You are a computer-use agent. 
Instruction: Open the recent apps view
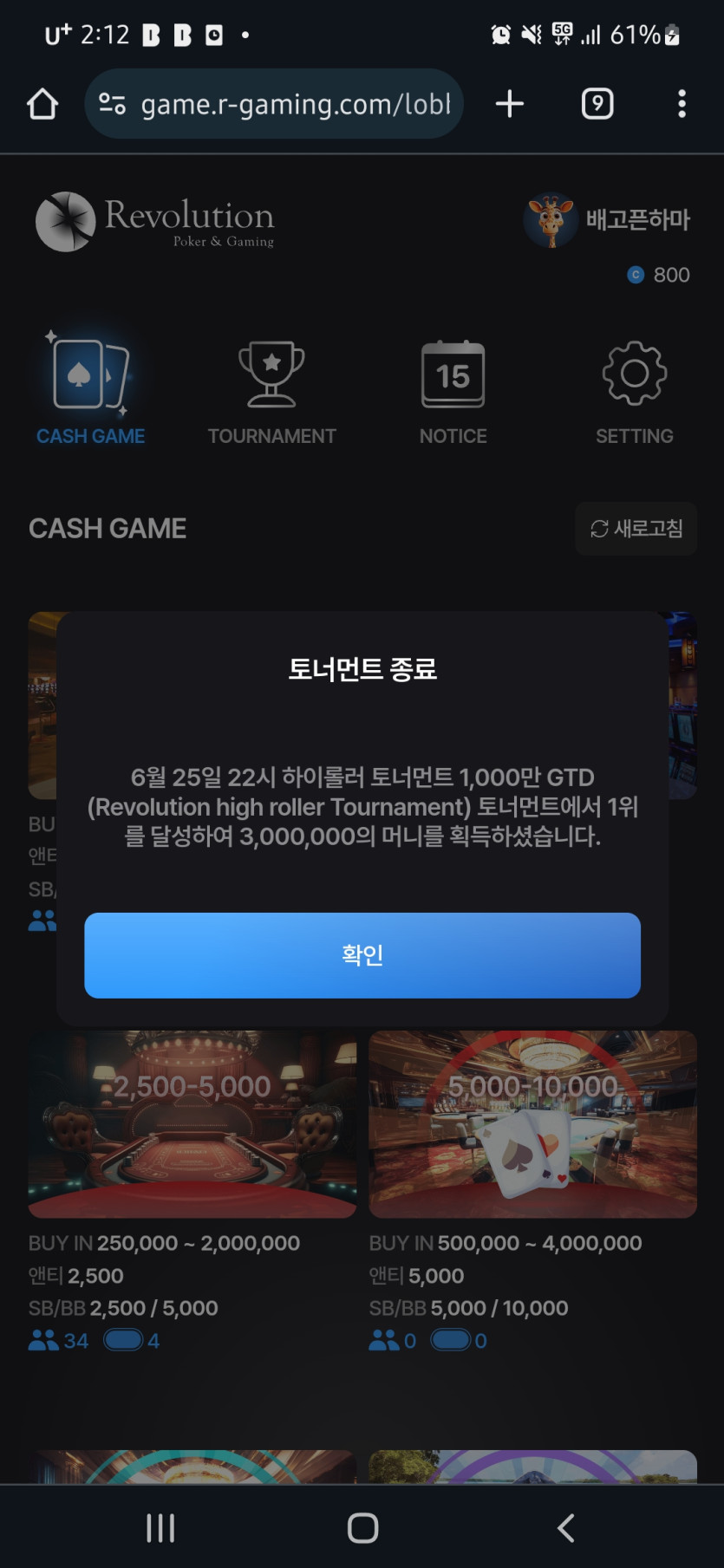click(x=160, y=1527)
